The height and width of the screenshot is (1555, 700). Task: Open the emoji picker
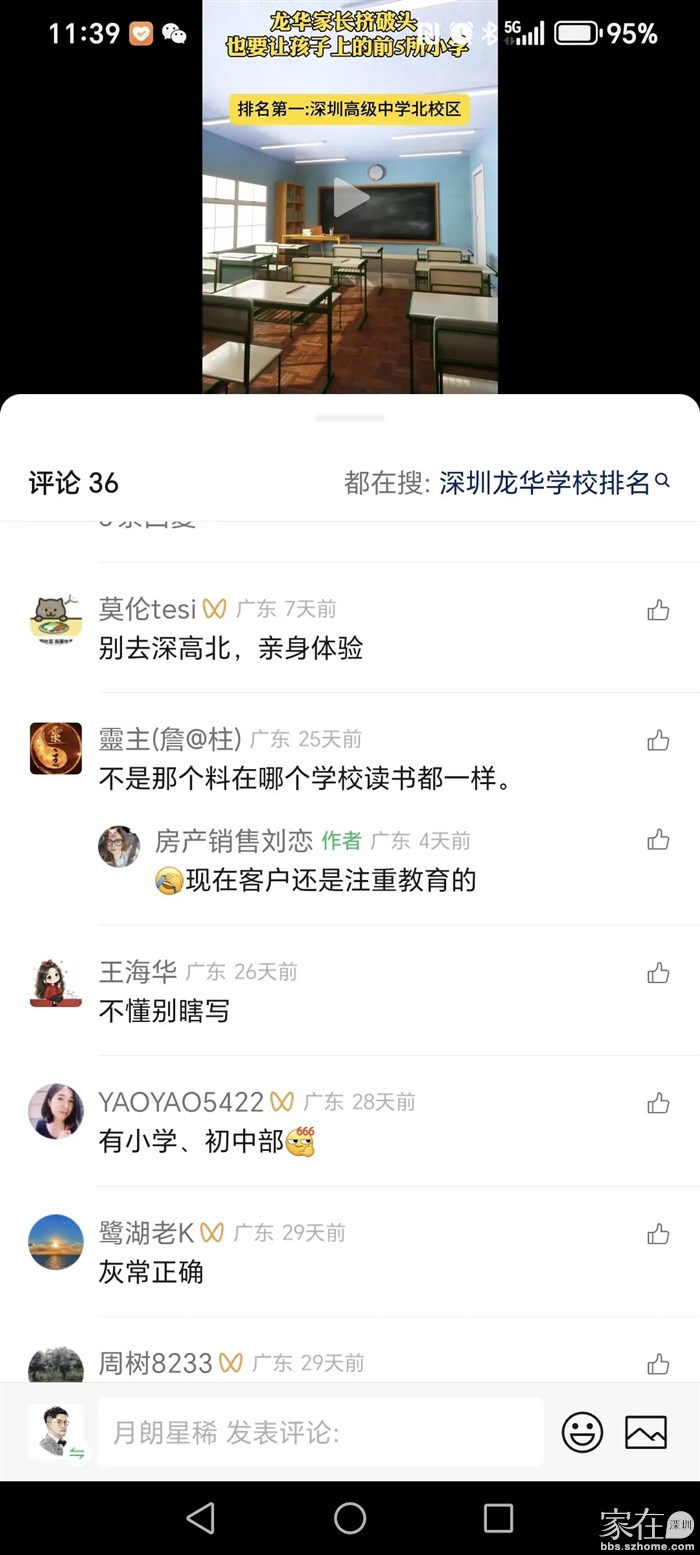point(582,1432)
